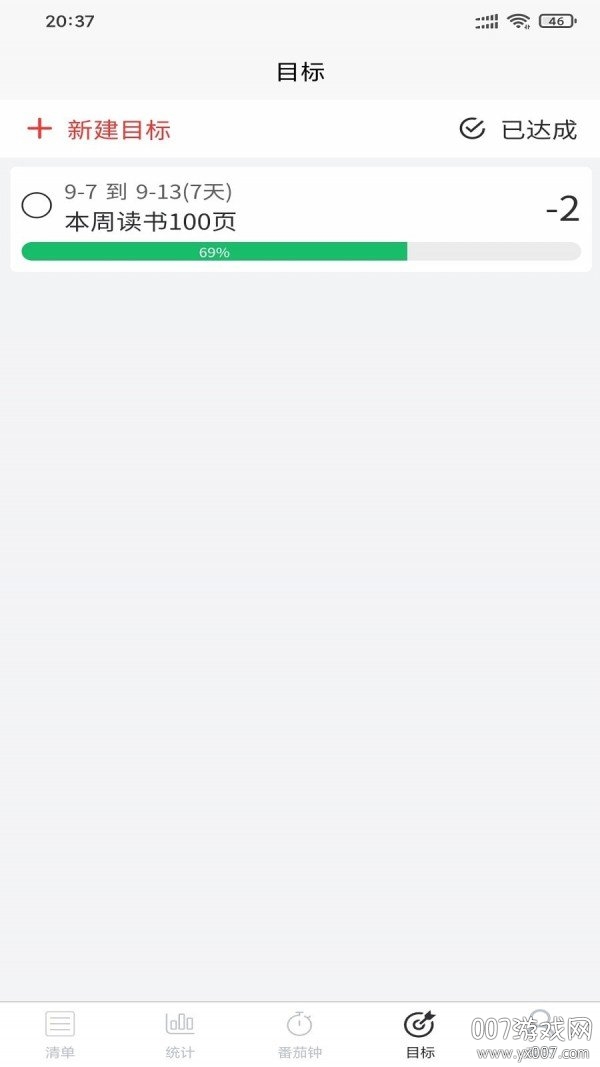Switch to the 清单 tab
600x1067 pixels.
pos(60,1034)
